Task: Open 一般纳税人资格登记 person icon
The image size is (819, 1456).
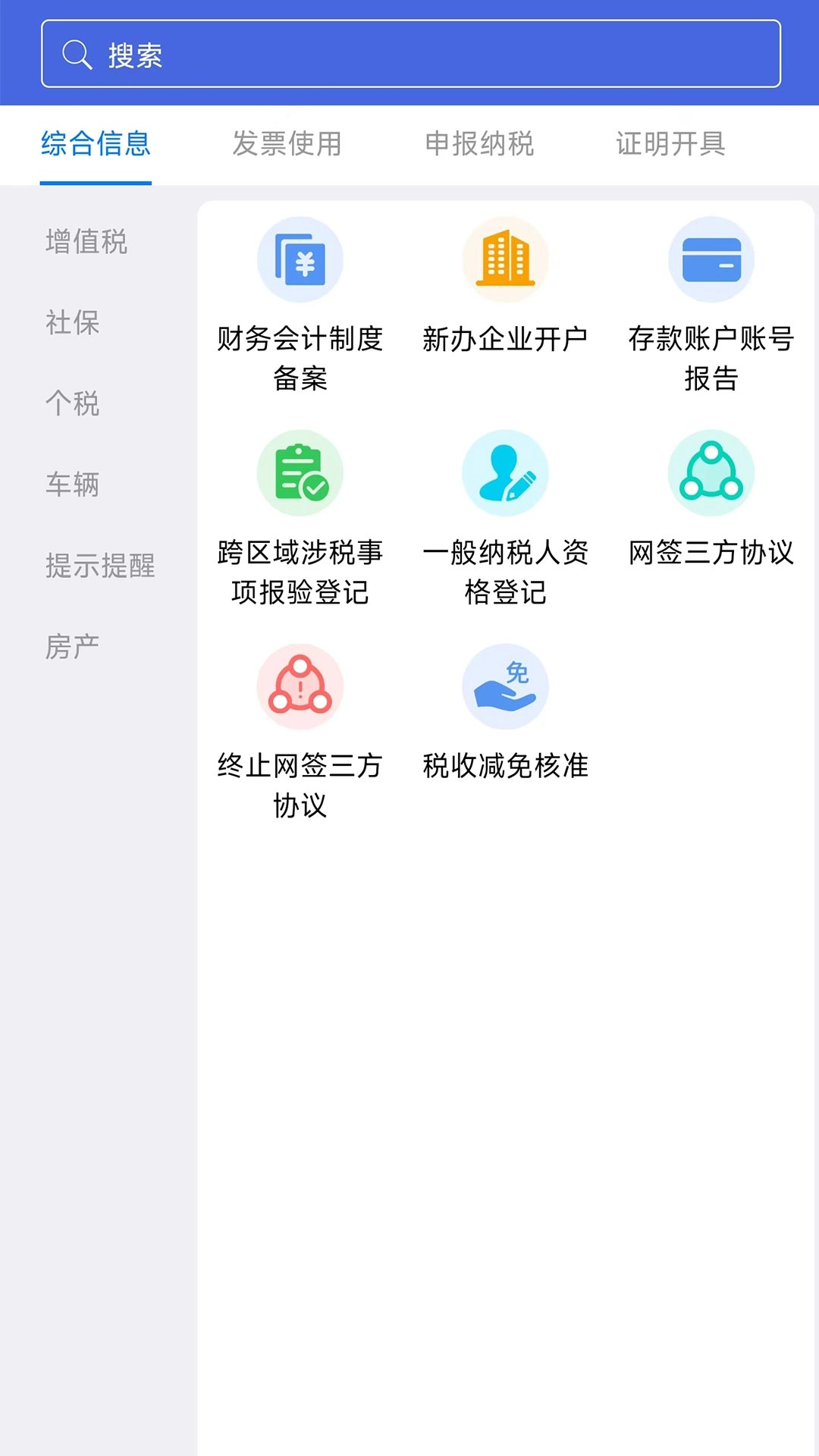Action: pyautogui.click(x=506, y=472)
